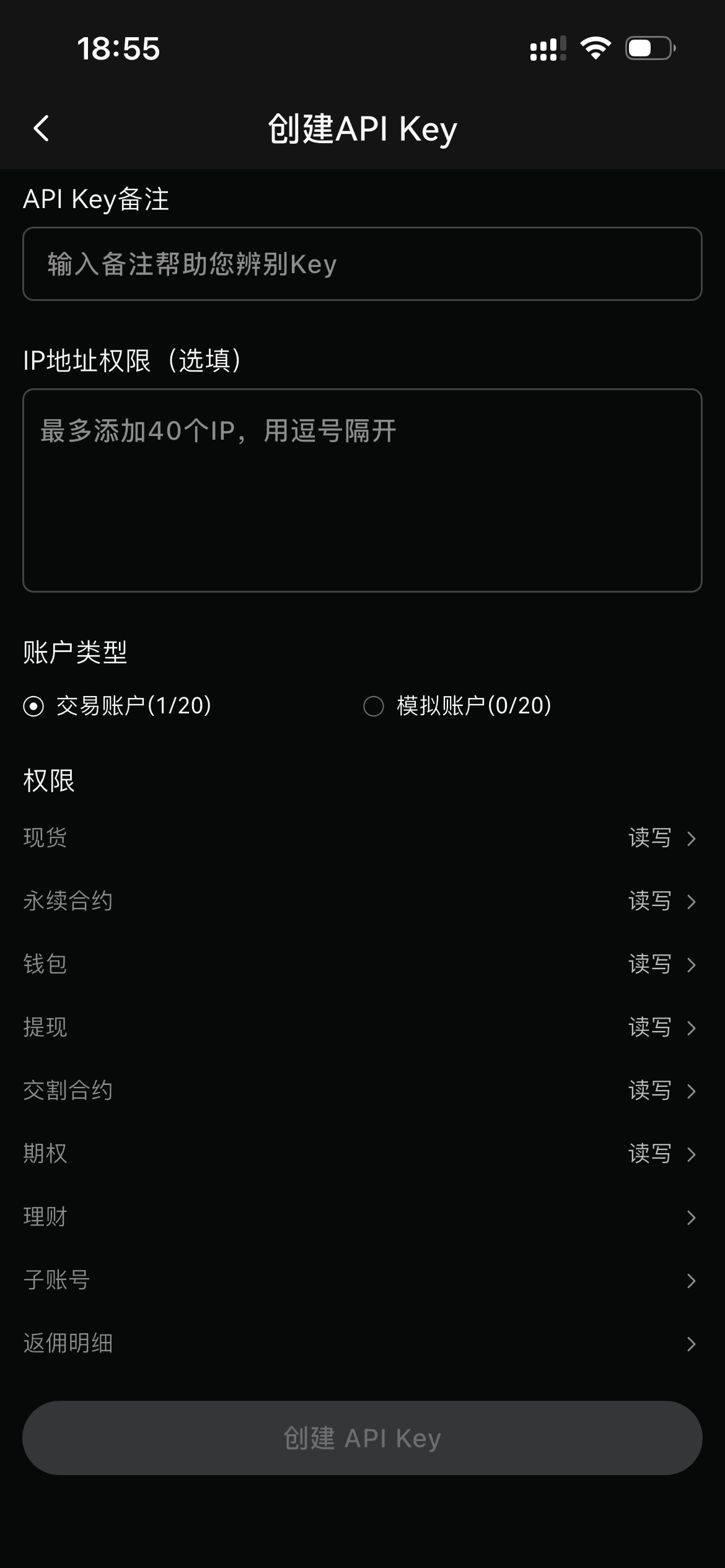Tap the battery indicator icon
The height and width of the screenshot is (1568, 725).
(649, 46)
